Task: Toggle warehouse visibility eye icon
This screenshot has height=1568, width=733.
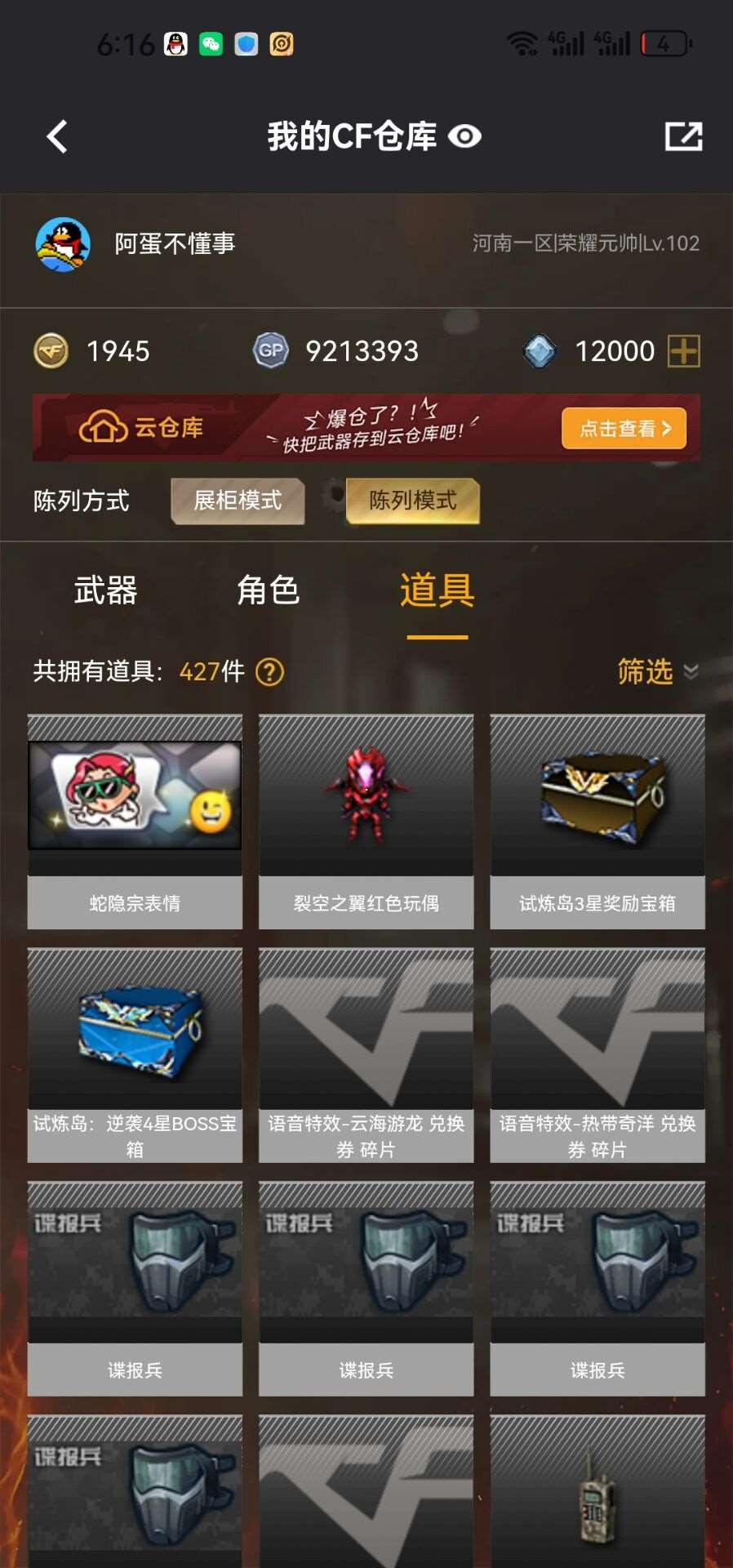Action: [x=464, y=136]
